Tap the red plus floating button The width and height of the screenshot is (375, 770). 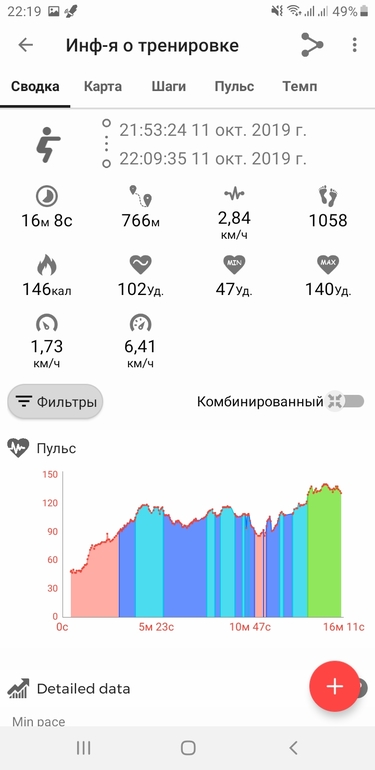335,686
